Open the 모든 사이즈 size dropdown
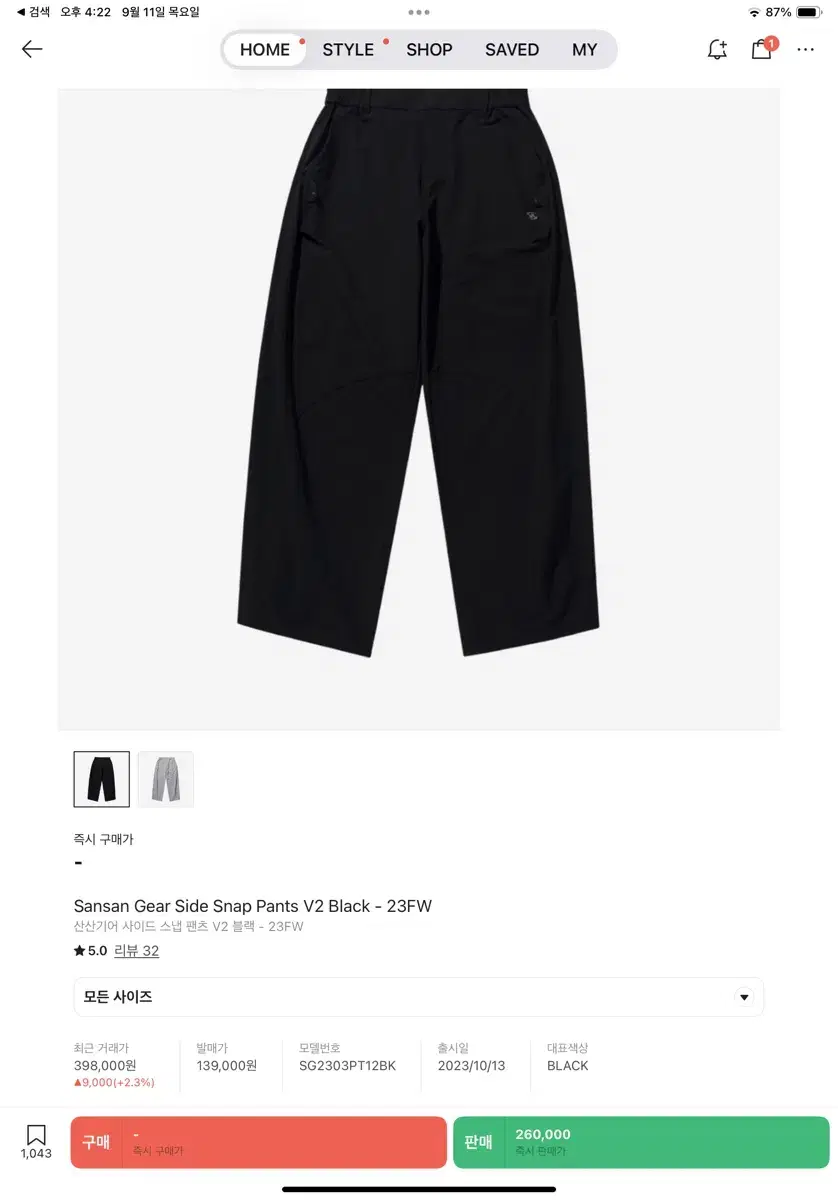This screenshot has height=1200, width=838. click(x=419, y=997)
